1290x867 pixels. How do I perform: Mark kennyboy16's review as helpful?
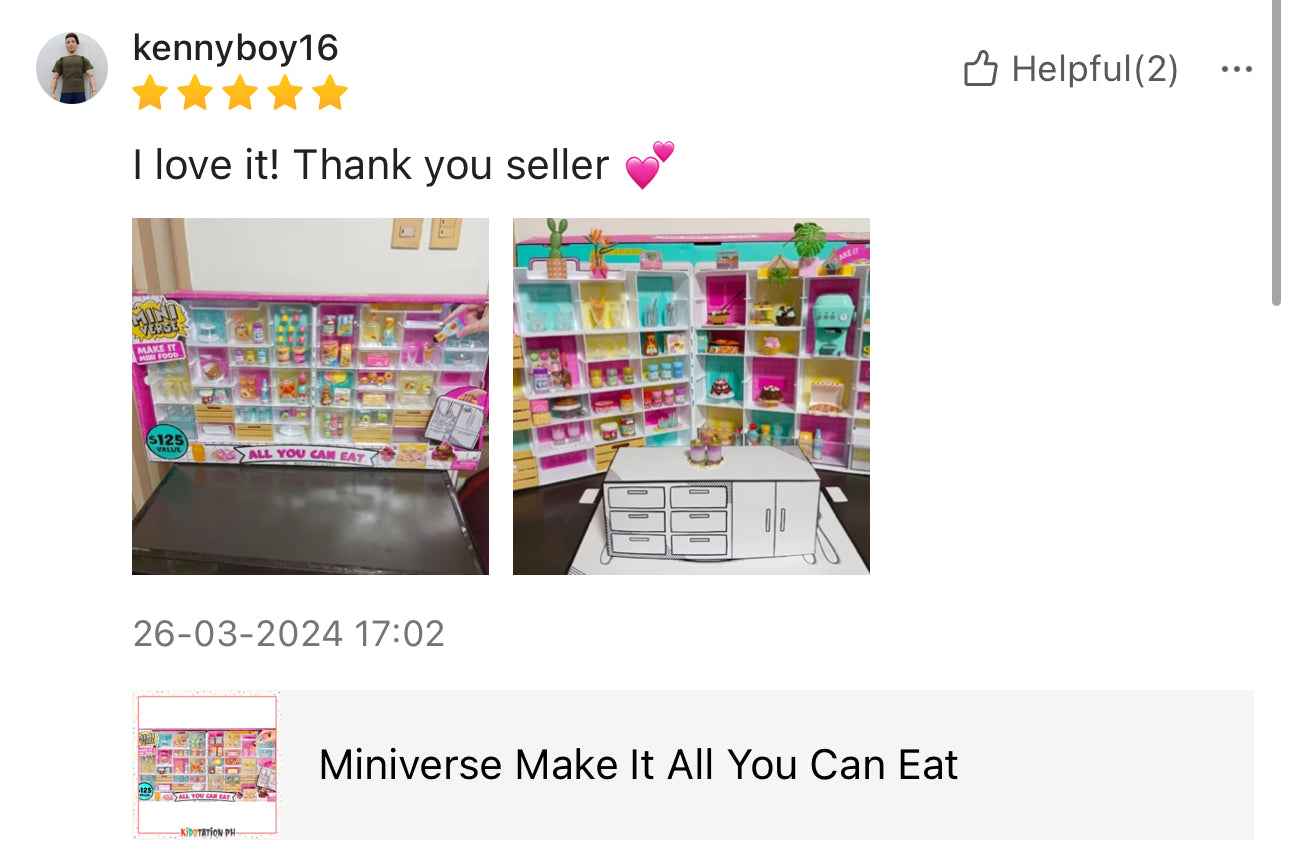[1070, 70]
